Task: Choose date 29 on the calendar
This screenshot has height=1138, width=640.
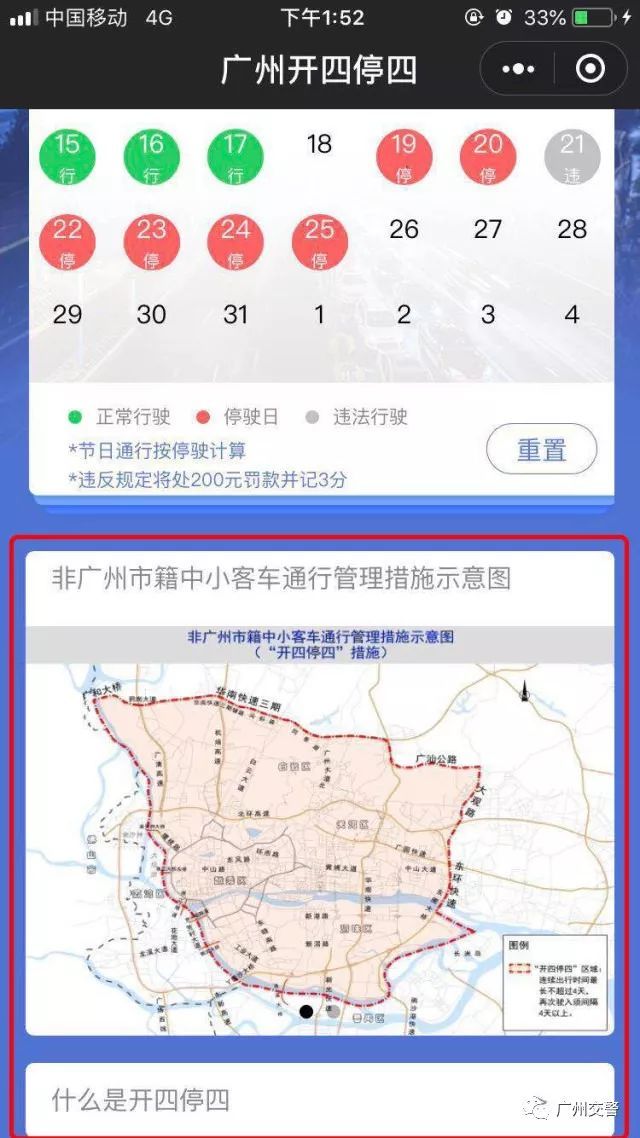Action: pos(67,315)
